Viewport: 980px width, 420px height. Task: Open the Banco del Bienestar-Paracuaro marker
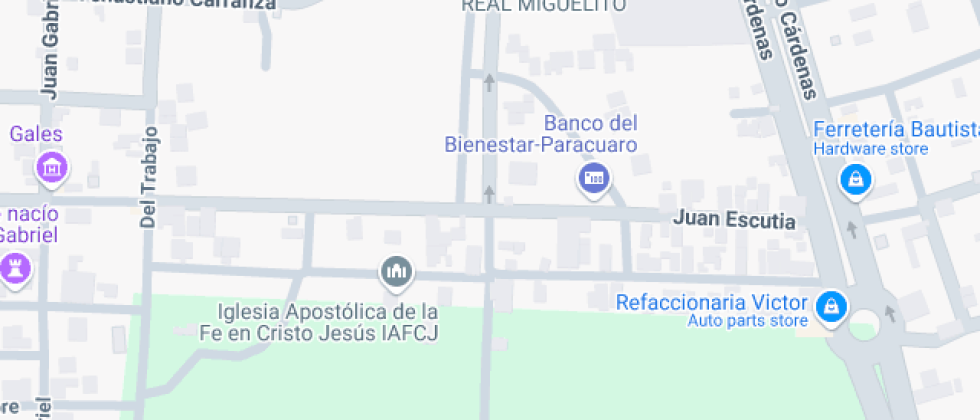[x=594, y=179]
